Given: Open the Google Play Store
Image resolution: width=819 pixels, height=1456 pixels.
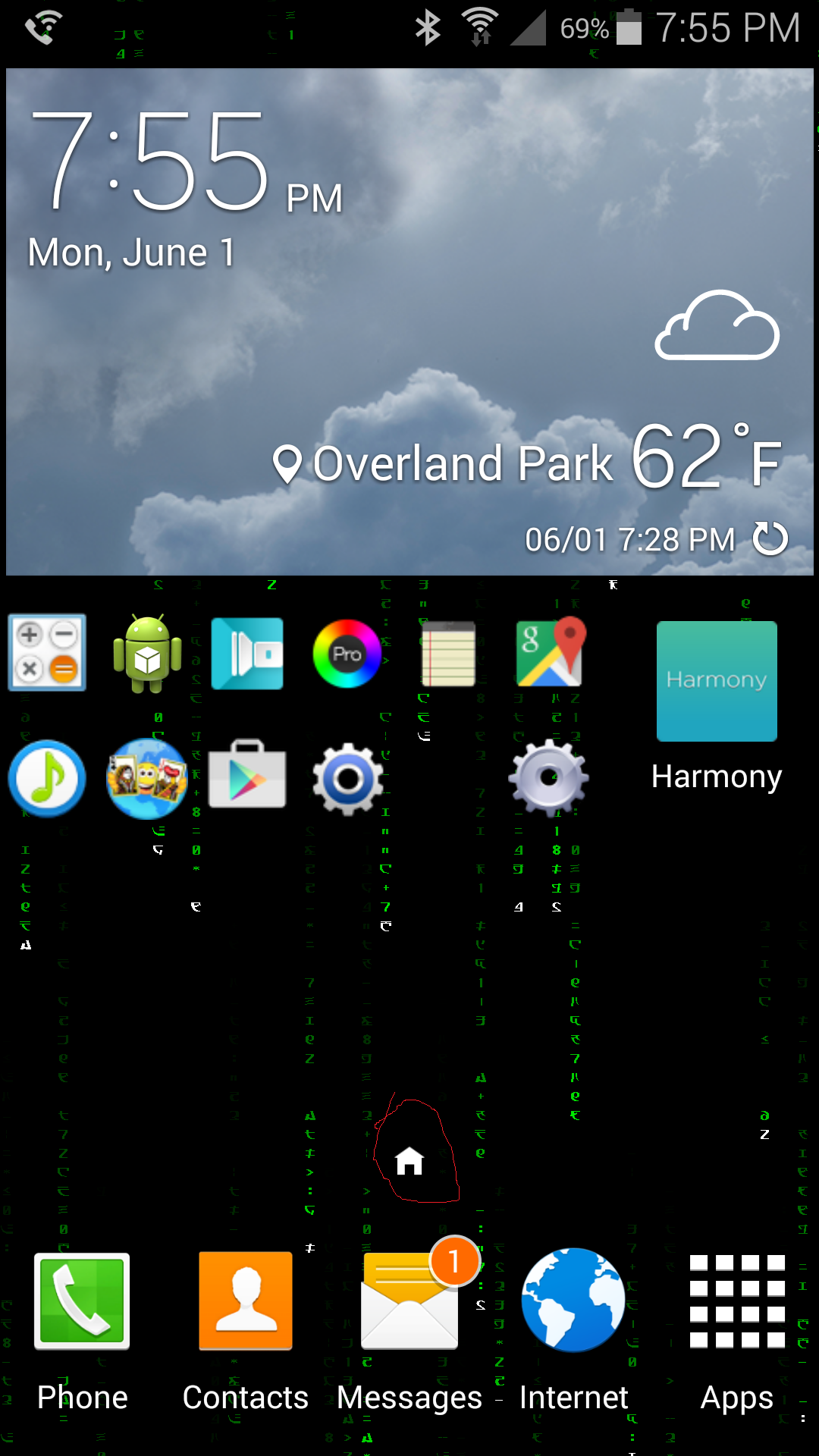Looking at the screenshot, I should pos(247,775).
